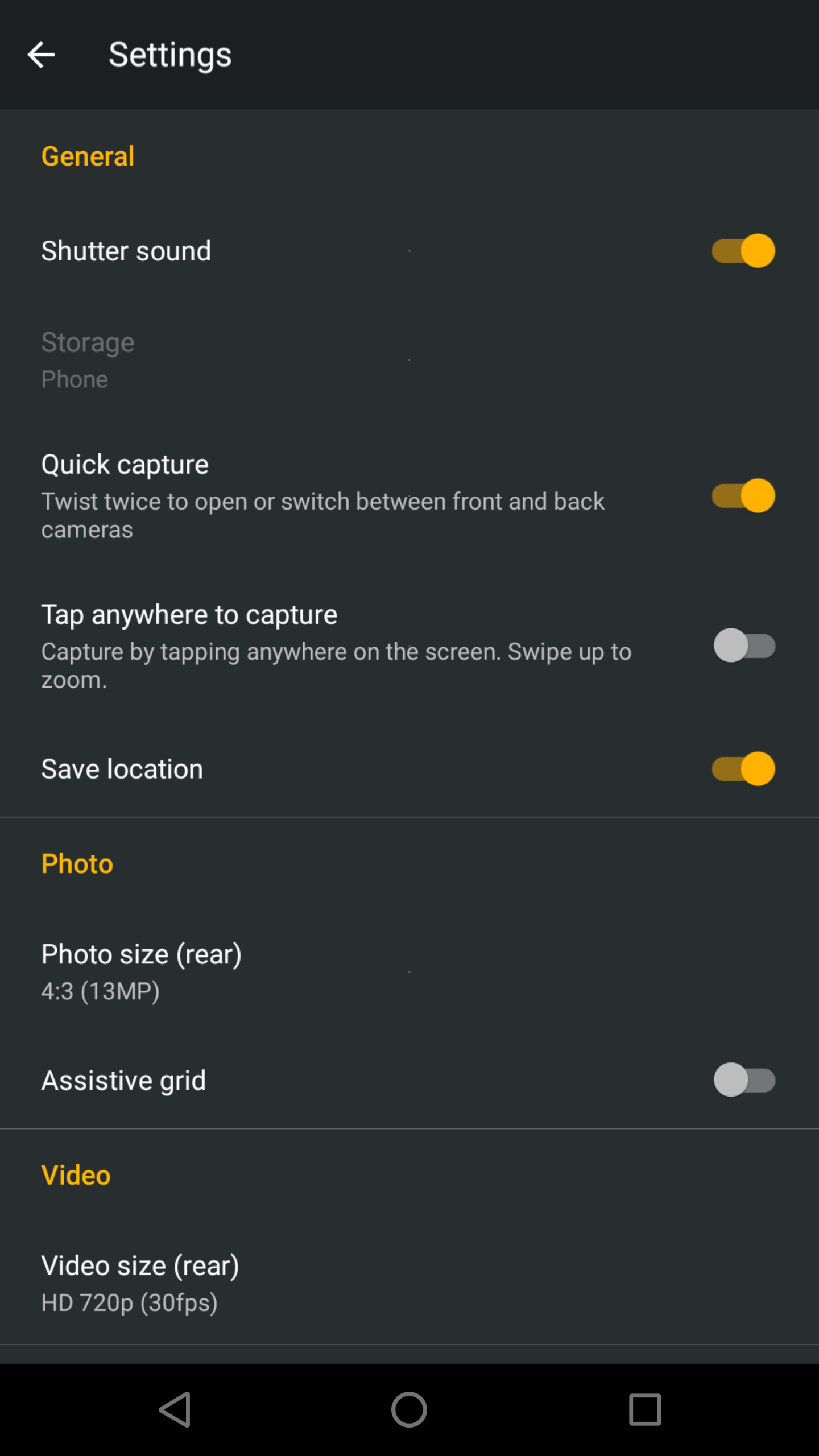Open recent apps with the square icon
The width and height of the screenshot is (819, 1456).
[x=644, y=1409]
